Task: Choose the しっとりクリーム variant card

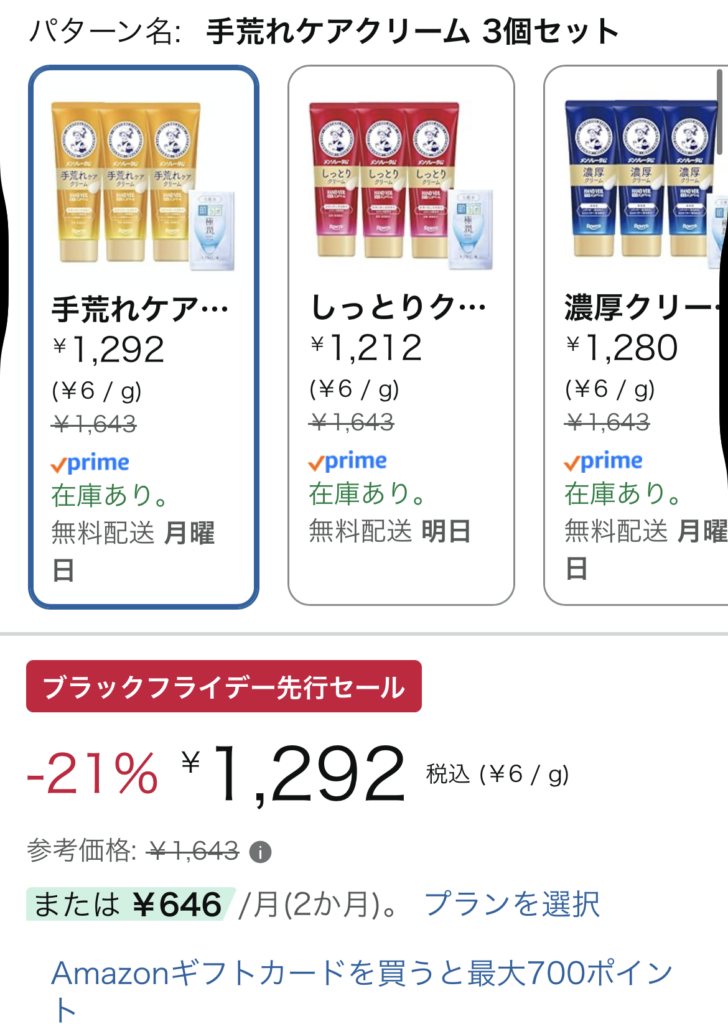Action: (x=401, y=336)
